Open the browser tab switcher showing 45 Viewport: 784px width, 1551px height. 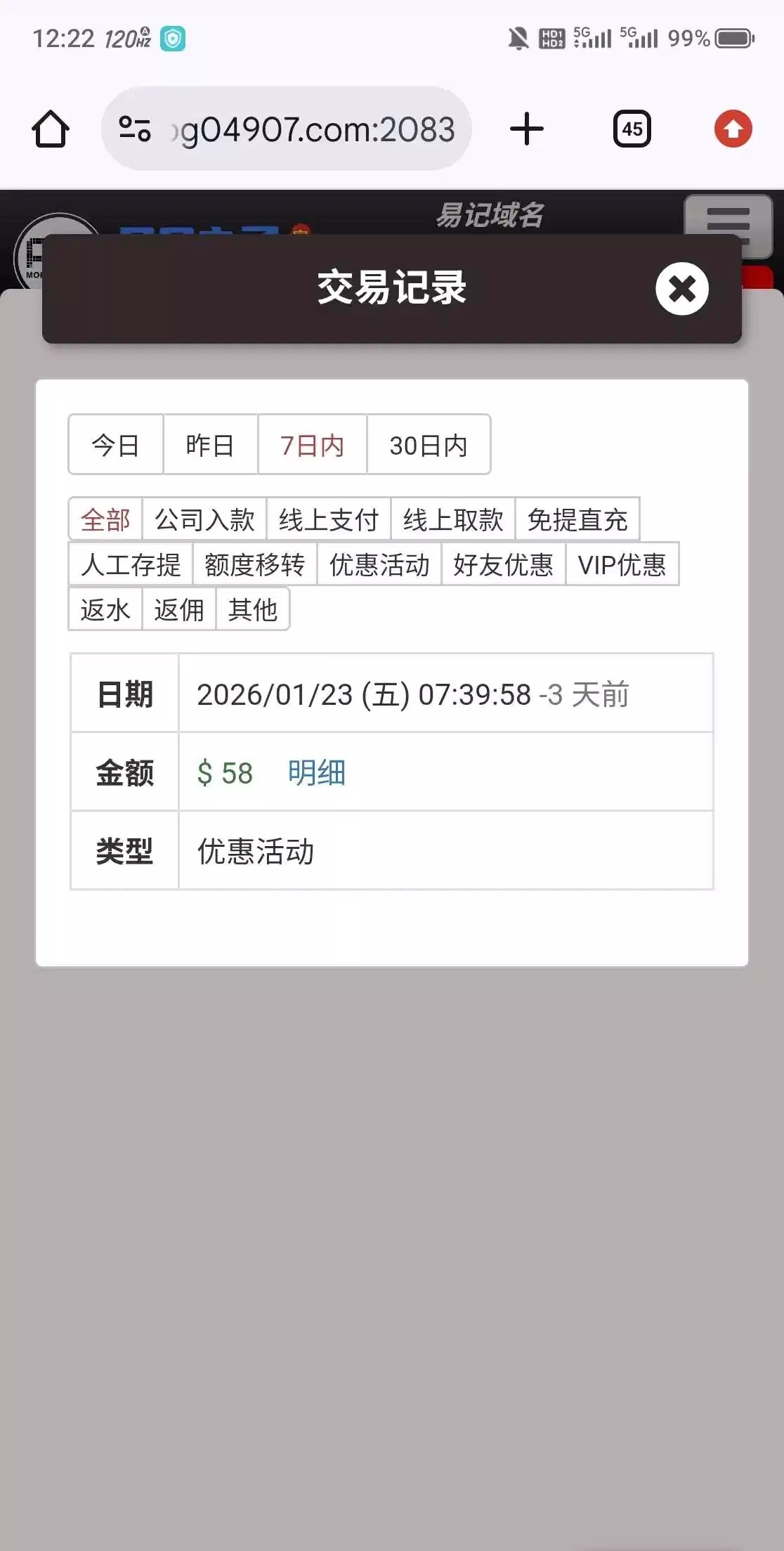[632, 129]
